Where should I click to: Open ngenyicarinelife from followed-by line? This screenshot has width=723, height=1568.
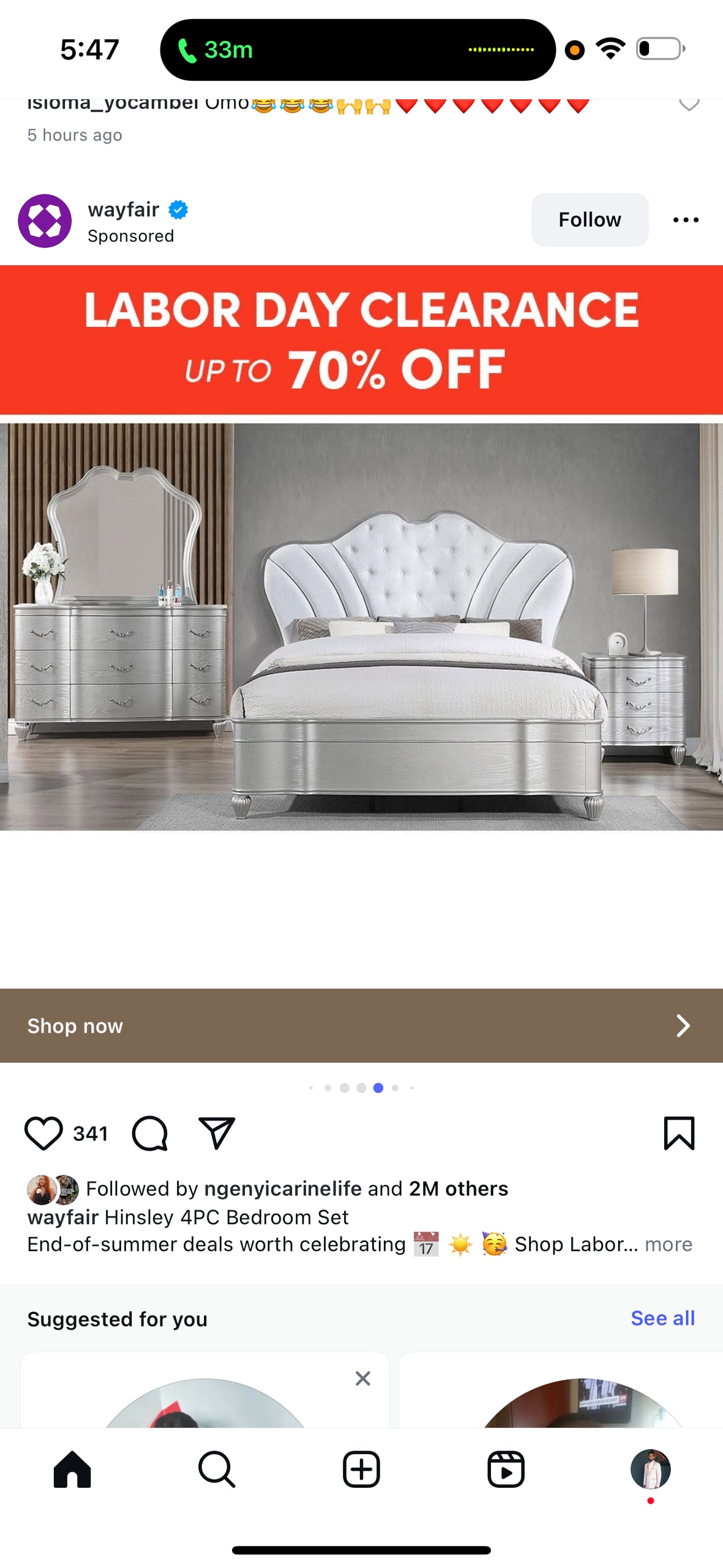282,1188
